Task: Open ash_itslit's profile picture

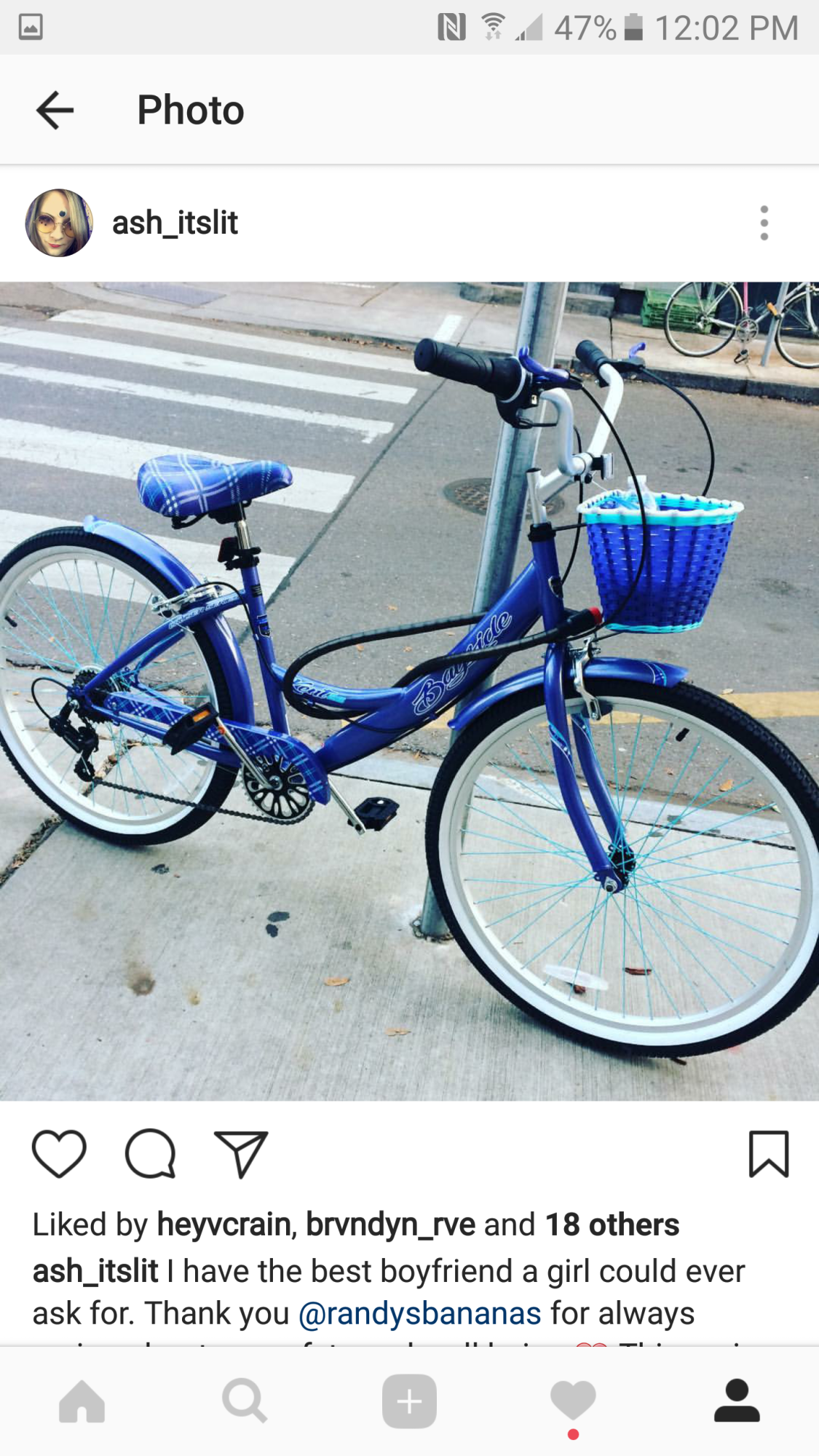Action: pyautogui.click(x=59, y=223)
